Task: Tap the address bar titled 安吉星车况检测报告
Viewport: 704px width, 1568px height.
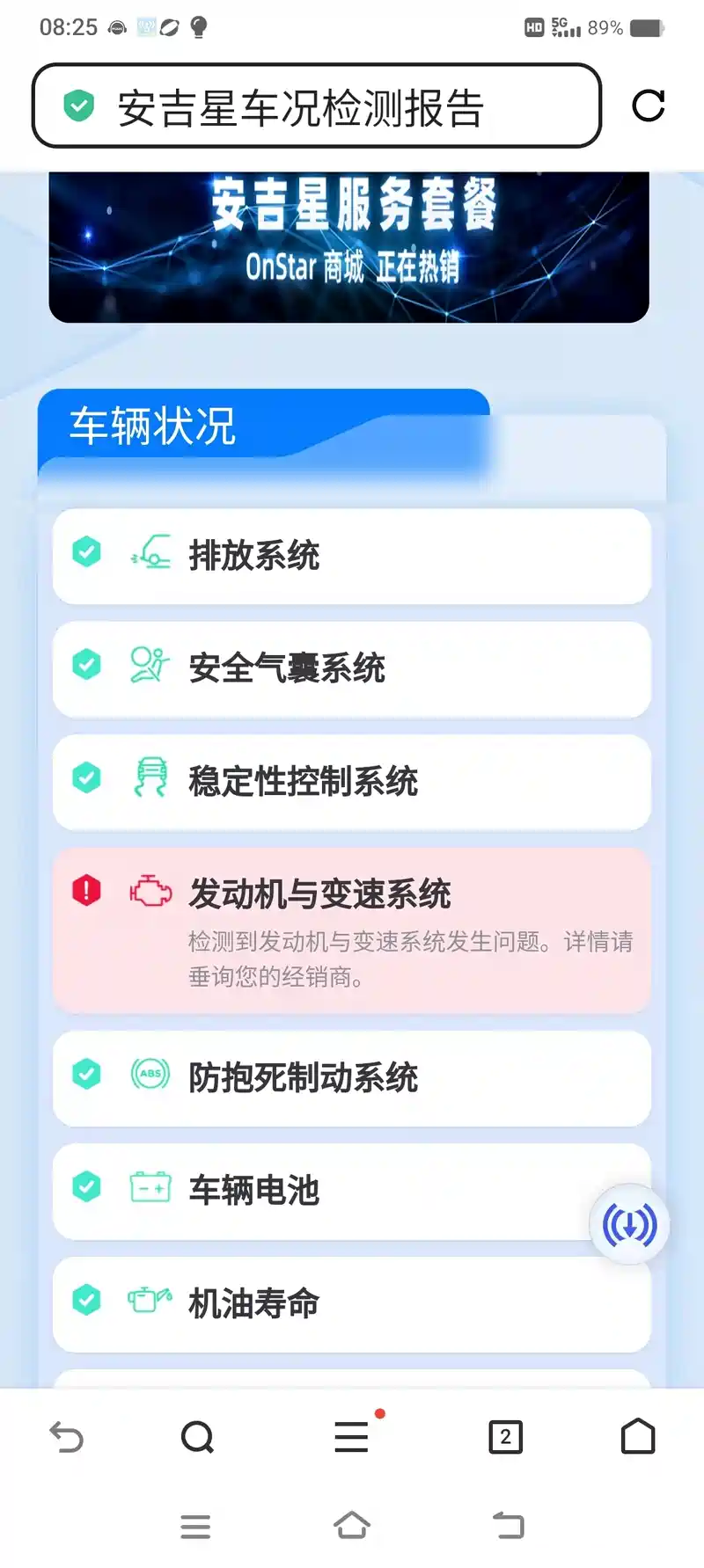Action: click(317, 106)
